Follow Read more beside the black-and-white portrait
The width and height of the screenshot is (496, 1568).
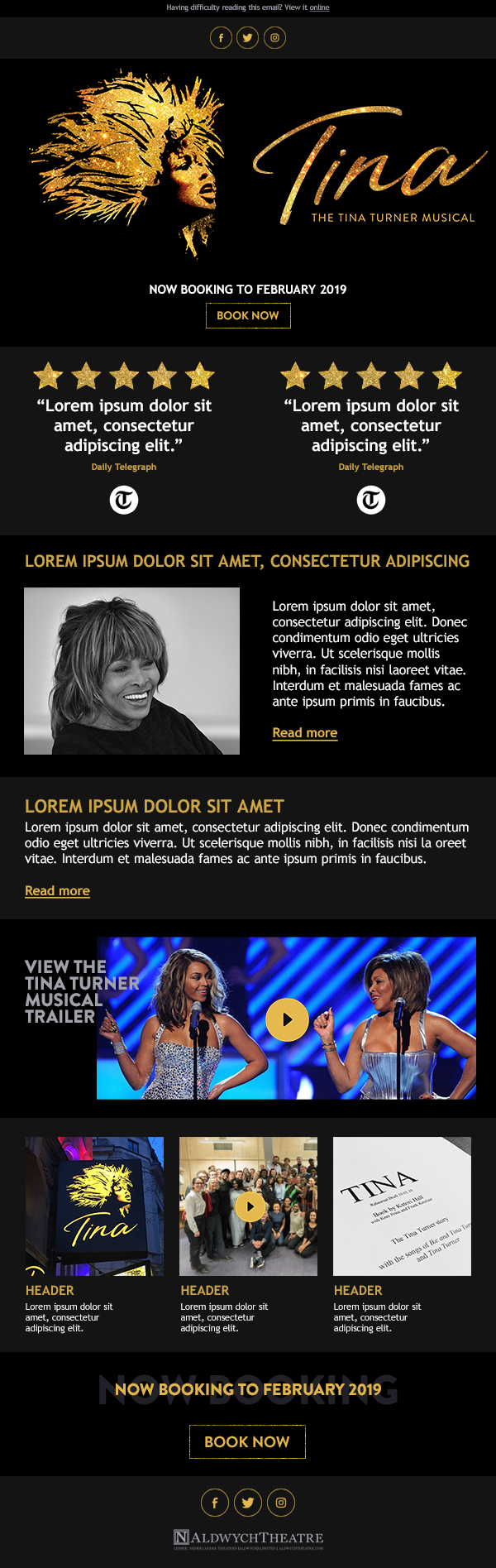click(x=304, y=732)
